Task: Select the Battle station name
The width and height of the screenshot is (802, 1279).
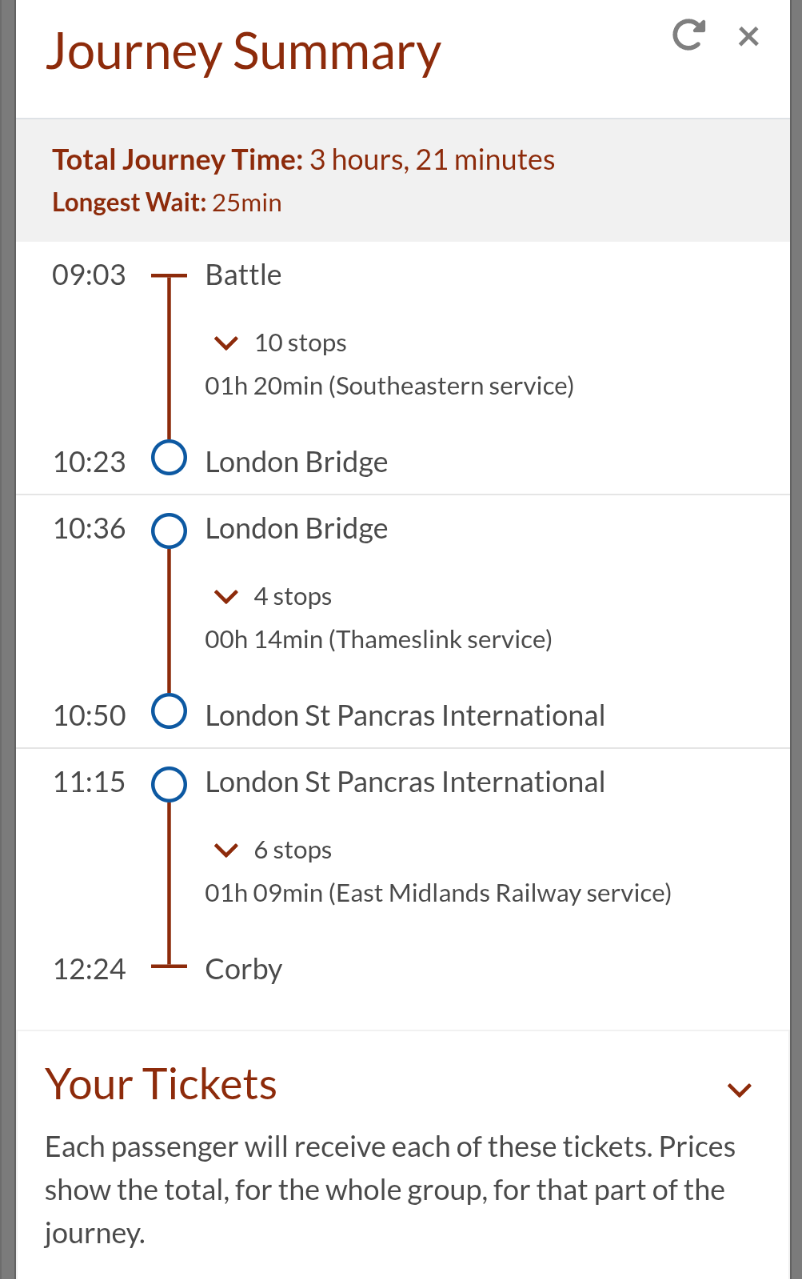Action: pyautogui.click(x=242, y=274)
